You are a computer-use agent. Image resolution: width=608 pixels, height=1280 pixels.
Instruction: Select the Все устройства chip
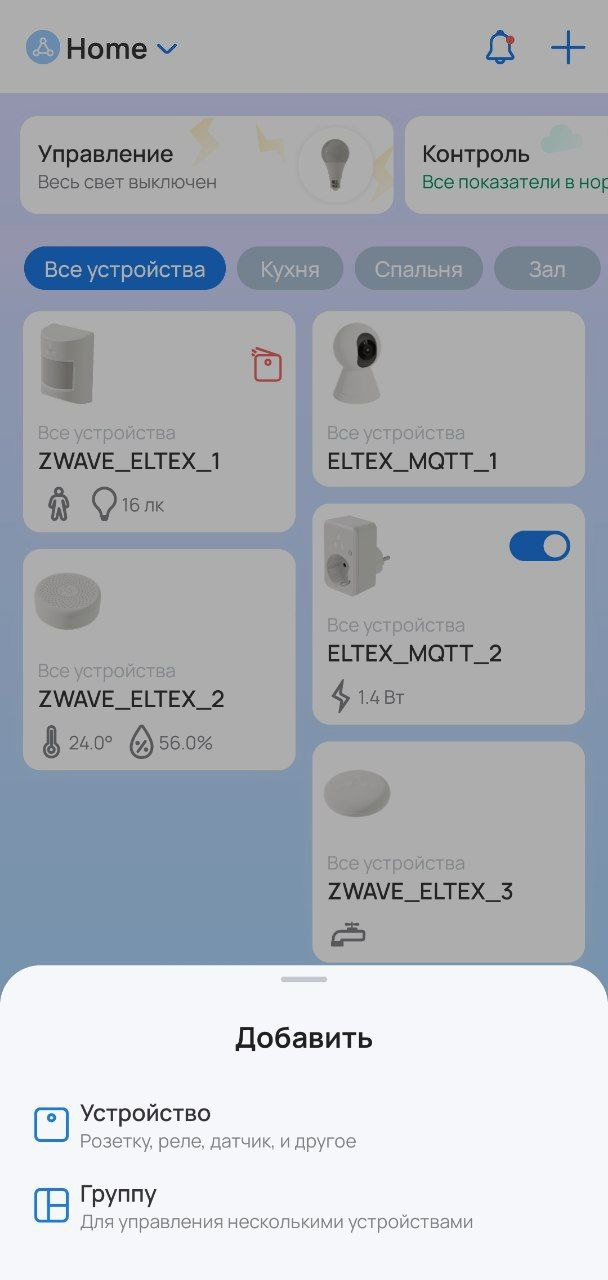125,269
